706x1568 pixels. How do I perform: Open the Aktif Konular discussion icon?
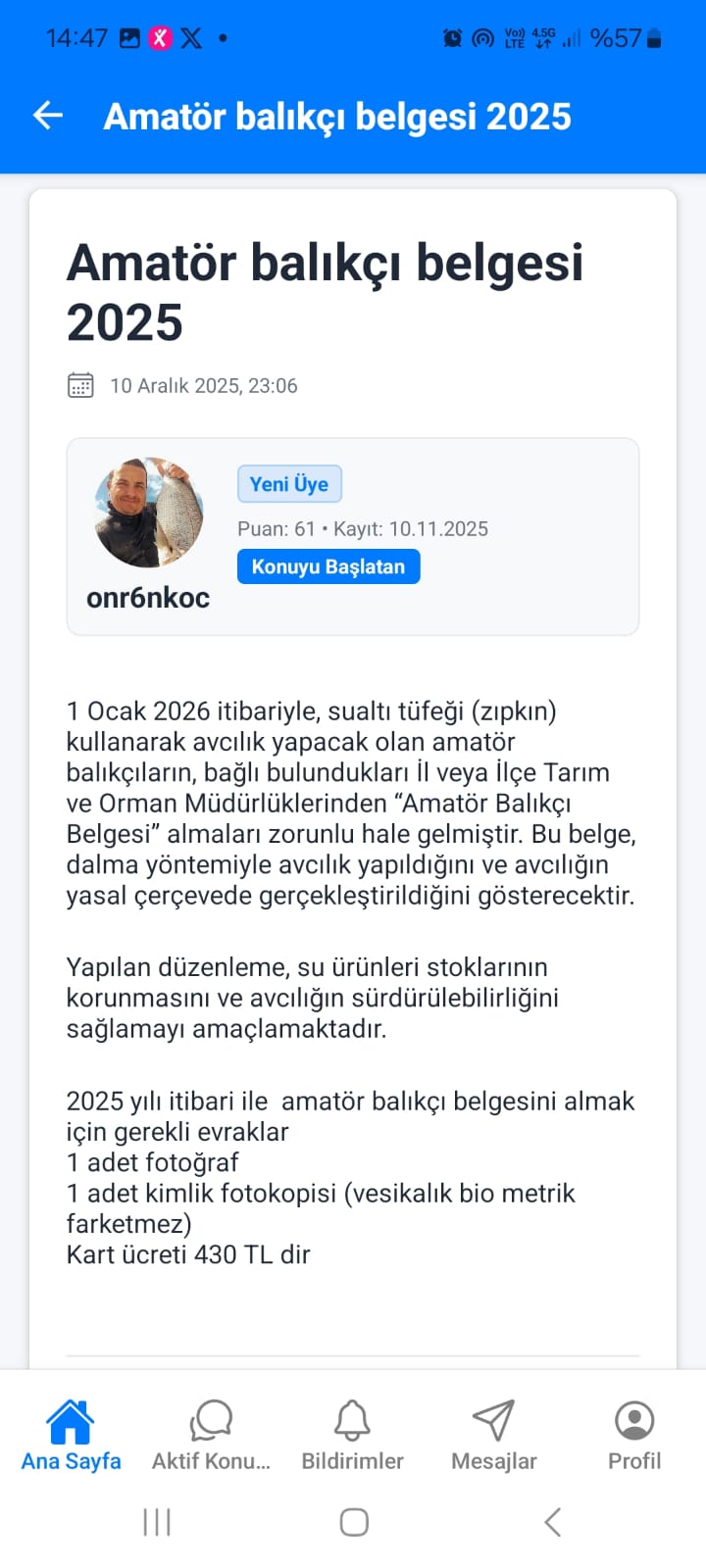coord(211,1418)
